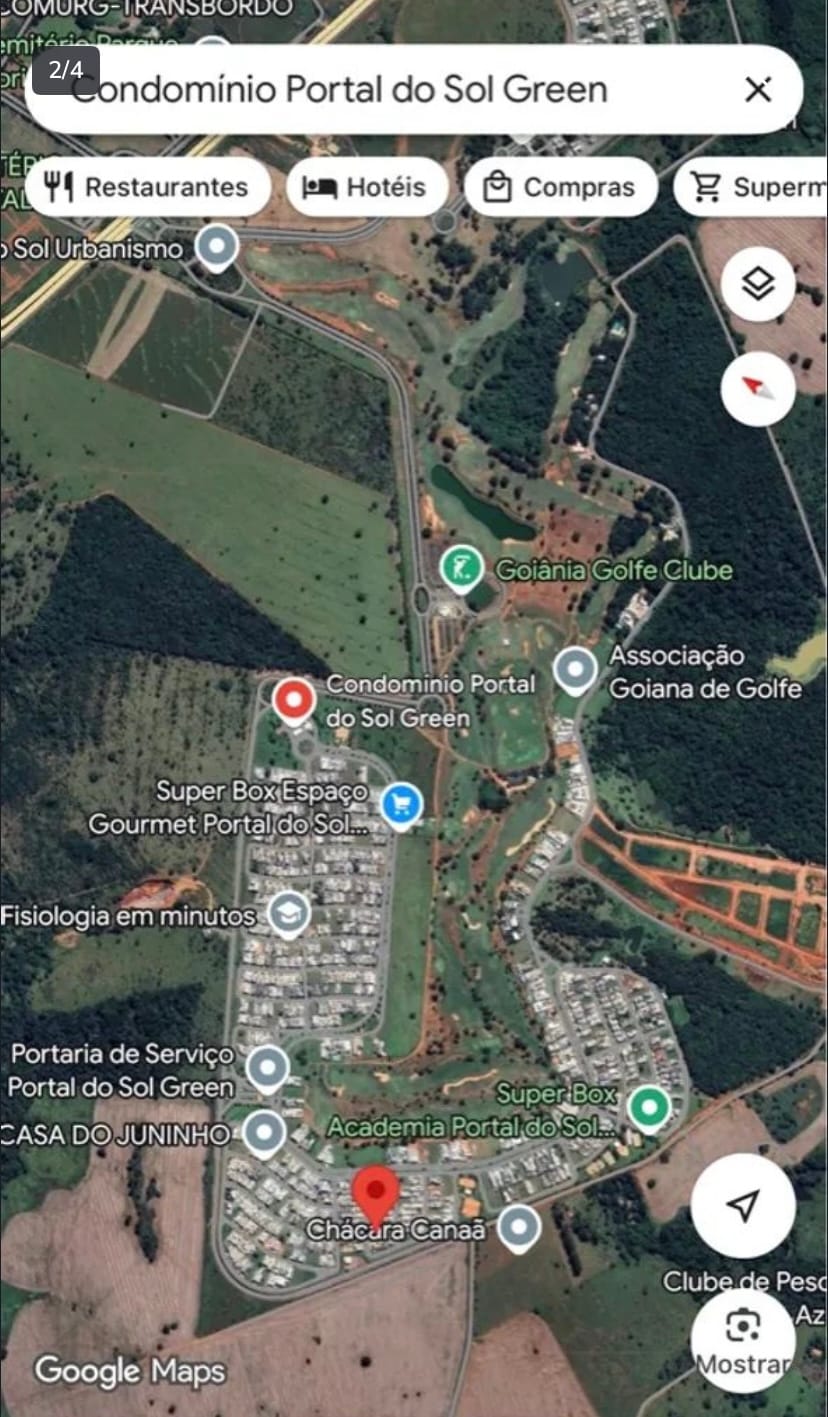Image resolution: width=828 pixels, height=1417 pixels.
Task: Open the Restaurantes filter chip
Action: (x=148, y=187)
